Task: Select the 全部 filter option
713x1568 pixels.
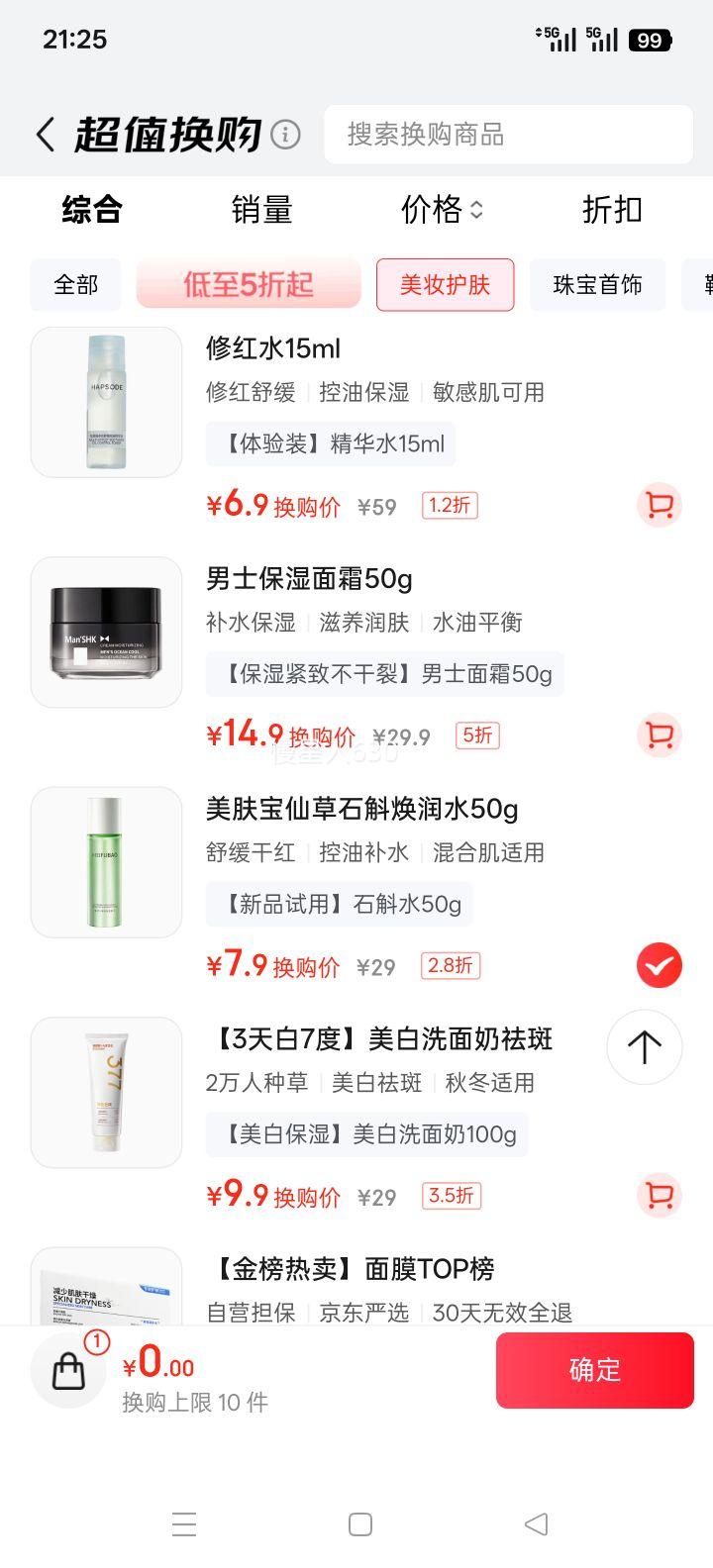Action: tap(75, 285)
